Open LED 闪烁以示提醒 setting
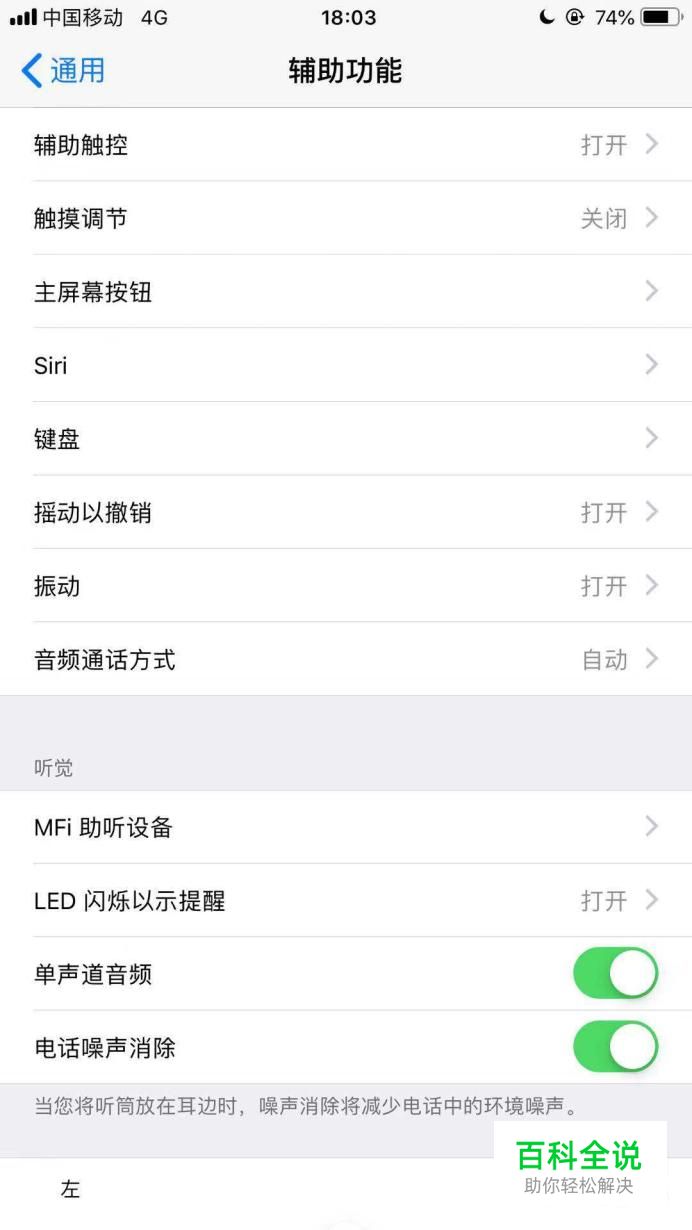Viewport: 692px width, 1230px height. pos(346,900)
